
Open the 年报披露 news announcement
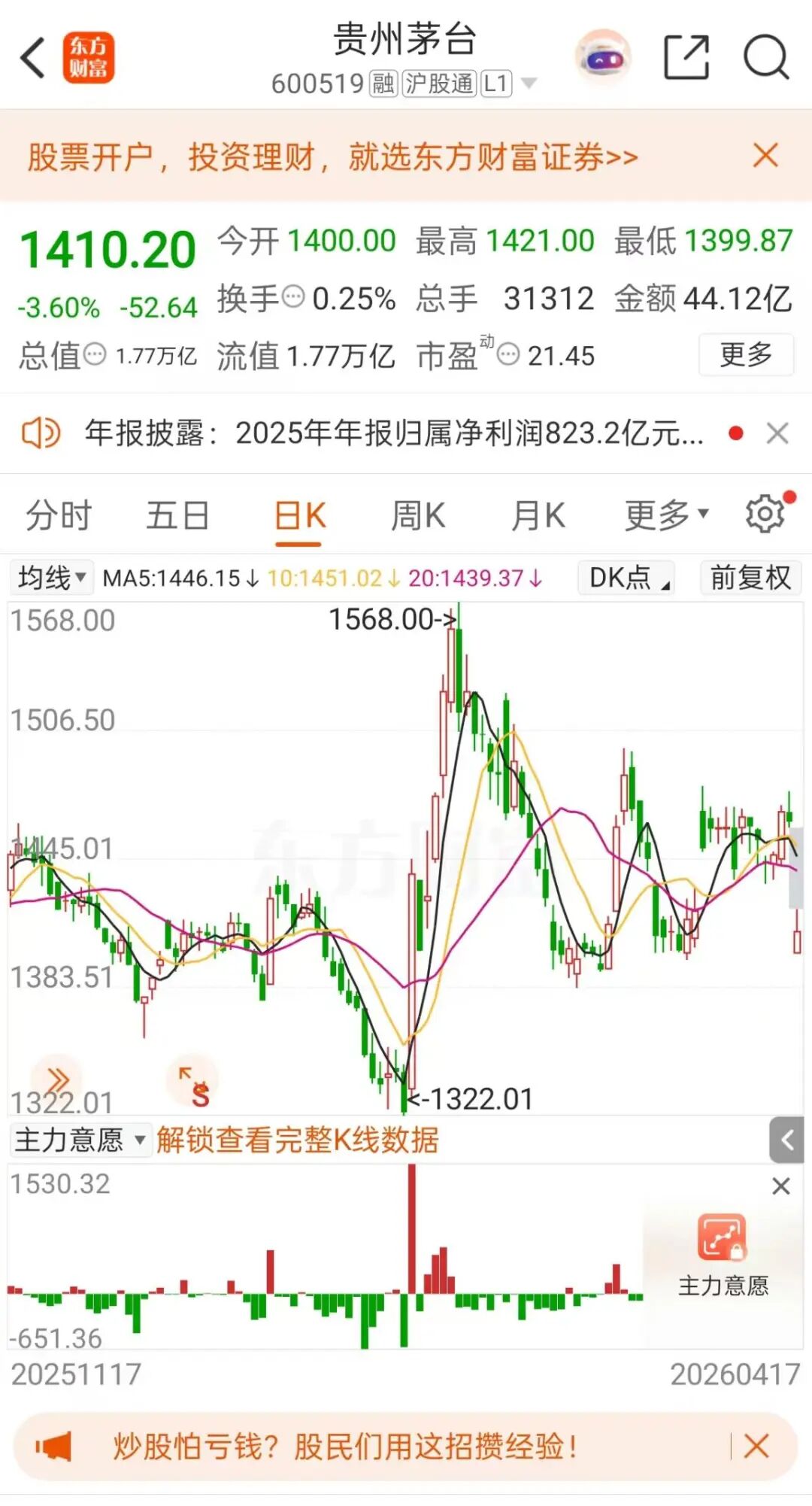click(393, 434)
